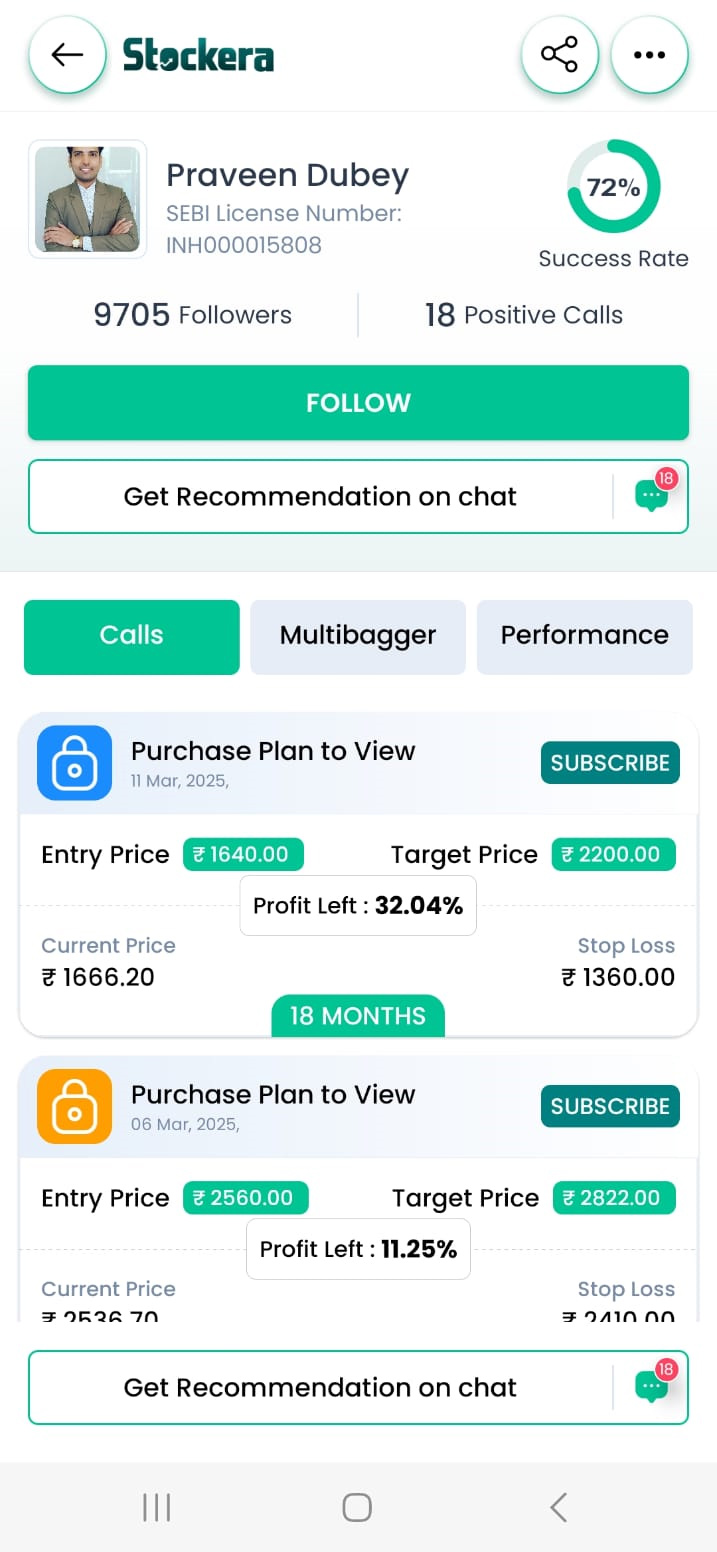Share Praveen Dubey's profile
This screenshot has height=1552, width=717.
pyautogui.click(x=559, y=55)
